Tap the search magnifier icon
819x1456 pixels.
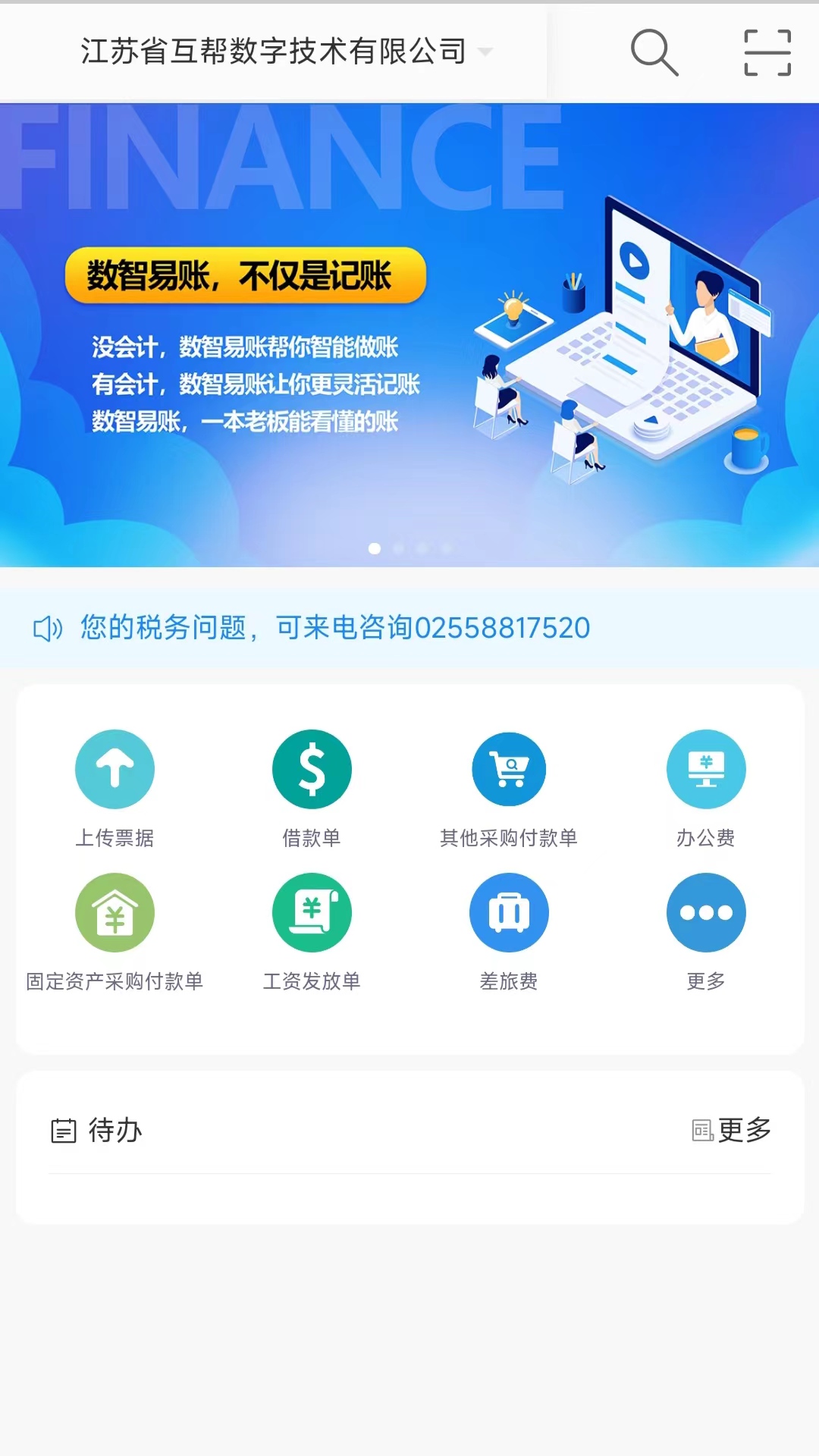654,52
